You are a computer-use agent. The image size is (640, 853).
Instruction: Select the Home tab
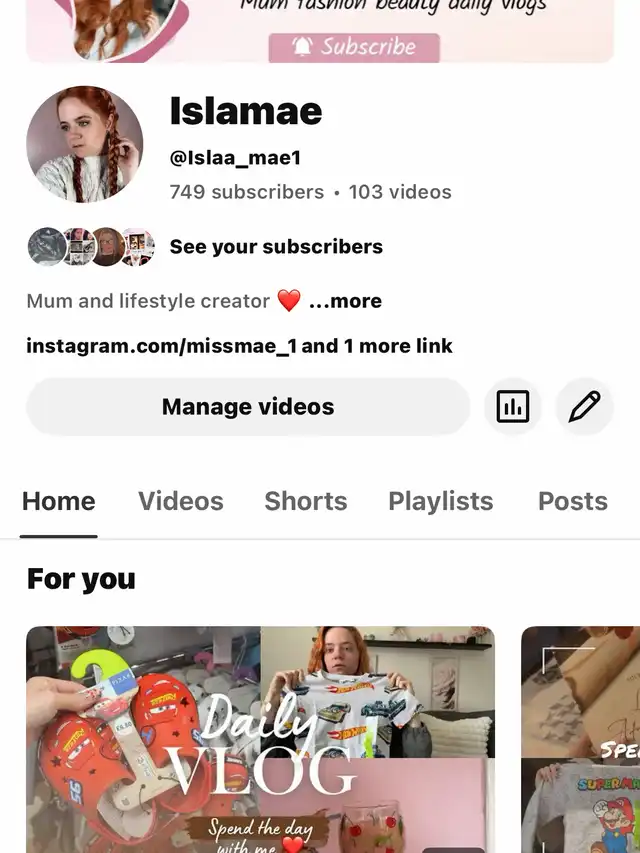pyautogui.click(x=59, y=501)
